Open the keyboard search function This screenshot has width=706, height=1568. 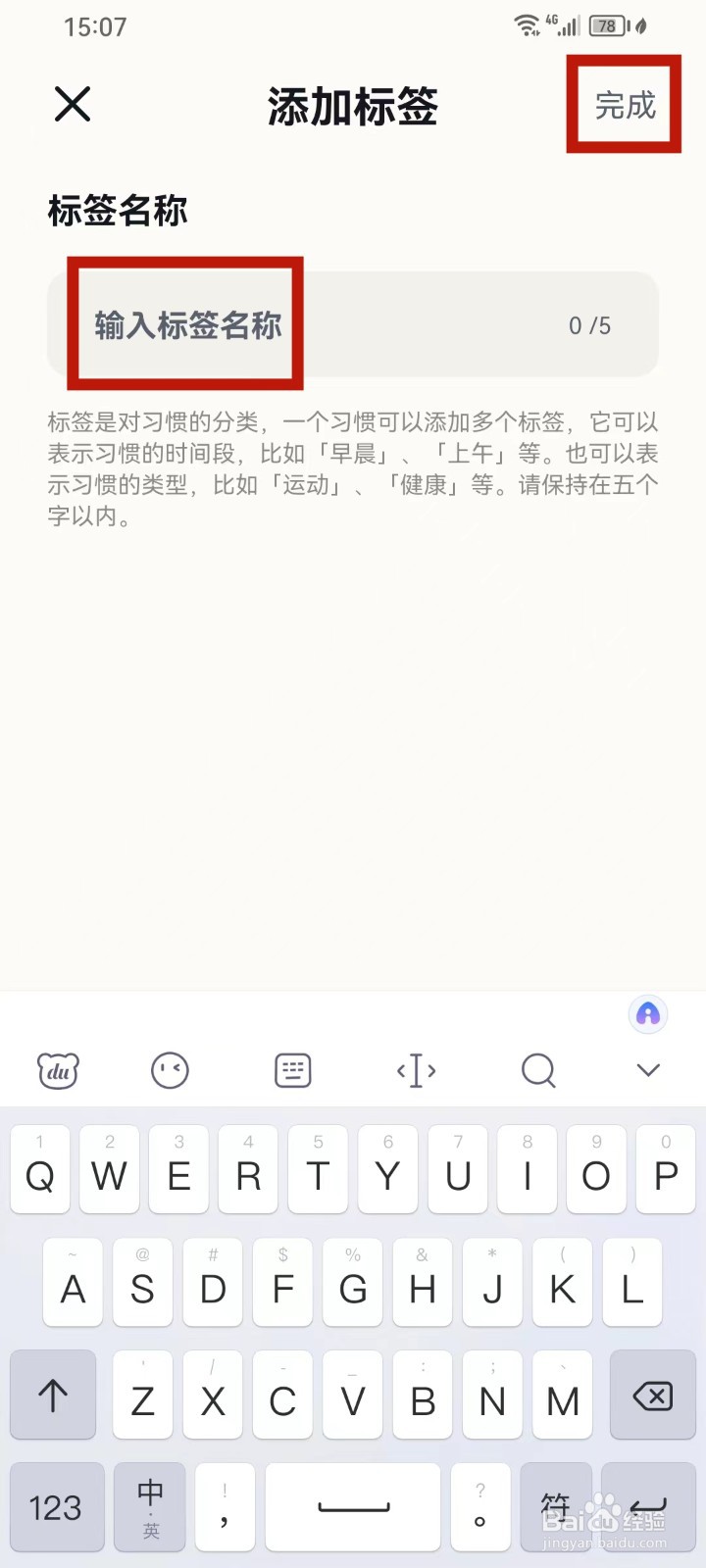coord(537,1070)
